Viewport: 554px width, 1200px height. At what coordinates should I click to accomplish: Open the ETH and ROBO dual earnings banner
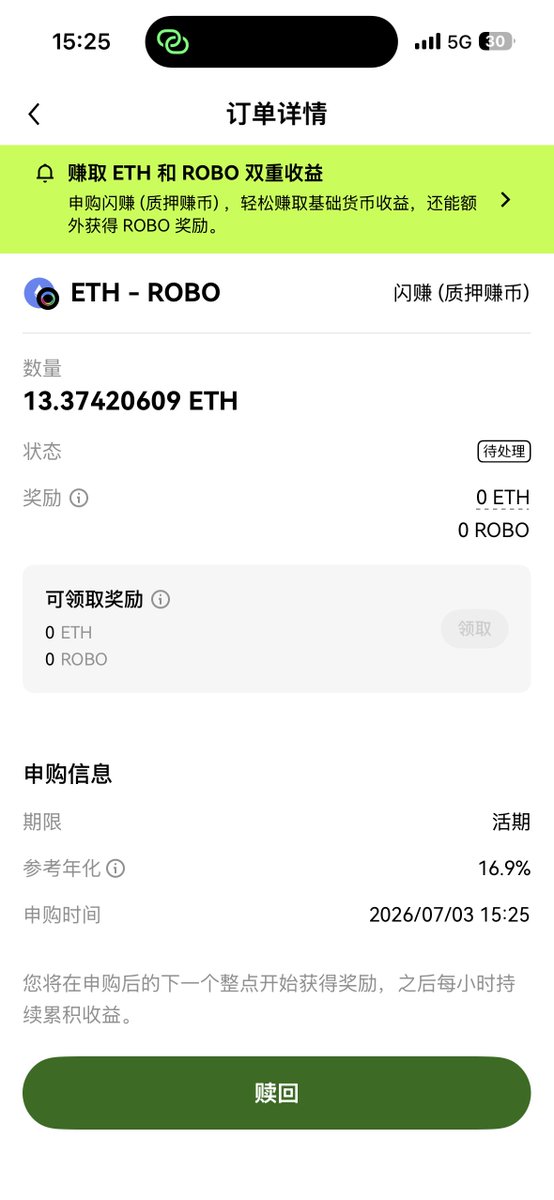277,199
